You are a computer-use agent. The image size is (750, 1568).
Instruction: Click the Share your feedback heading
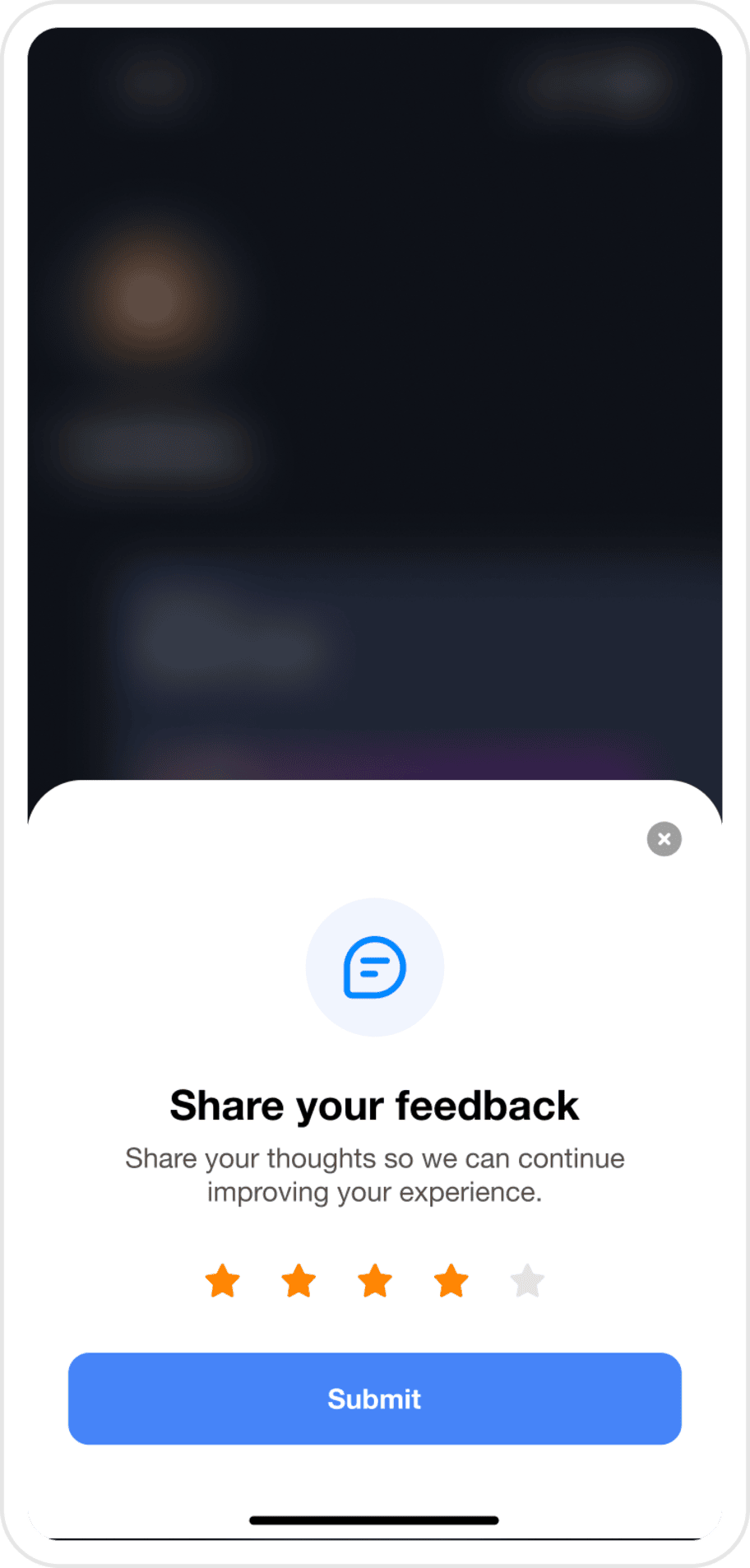374,1105
